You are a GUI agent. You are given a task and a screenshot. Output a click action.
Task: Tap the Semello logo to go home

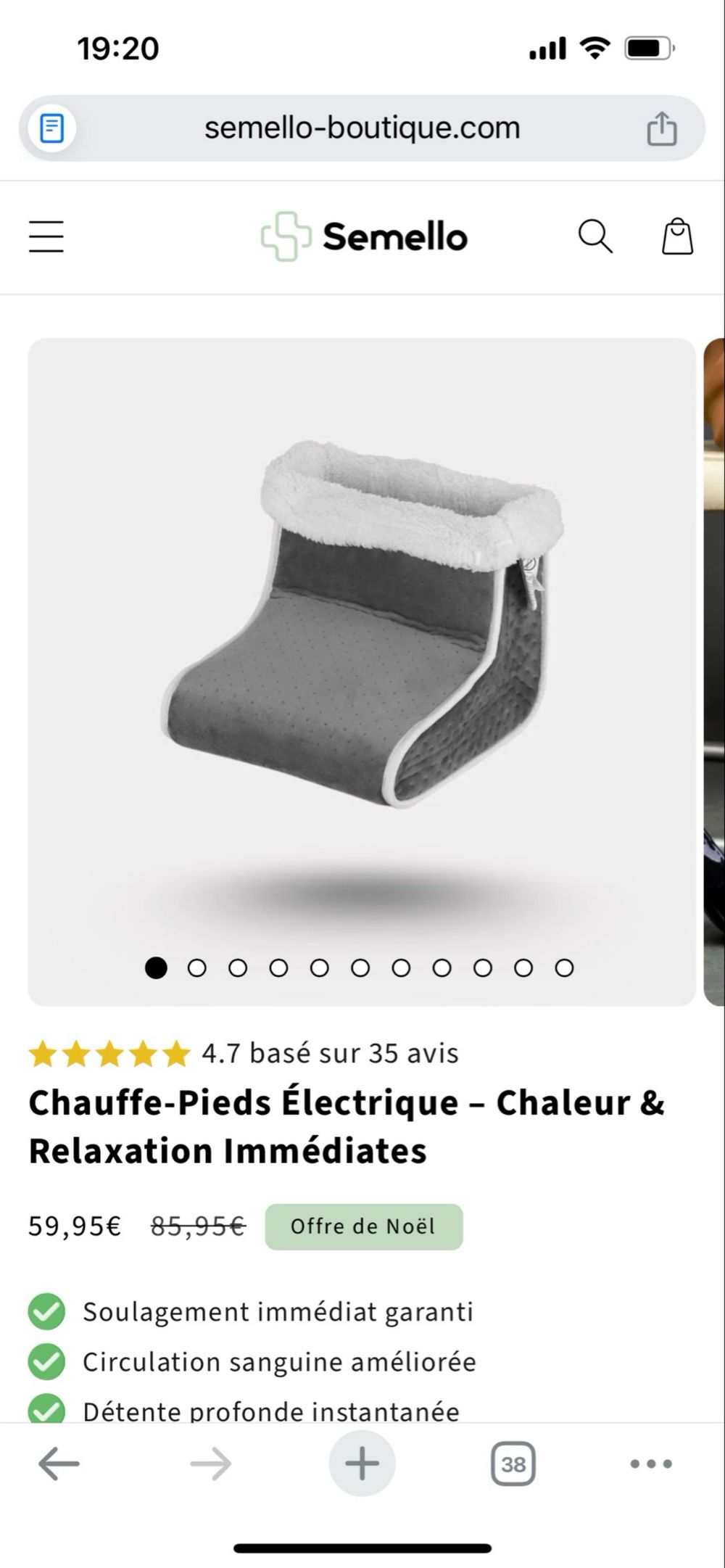pyautogui.click(x=364, y=236)
